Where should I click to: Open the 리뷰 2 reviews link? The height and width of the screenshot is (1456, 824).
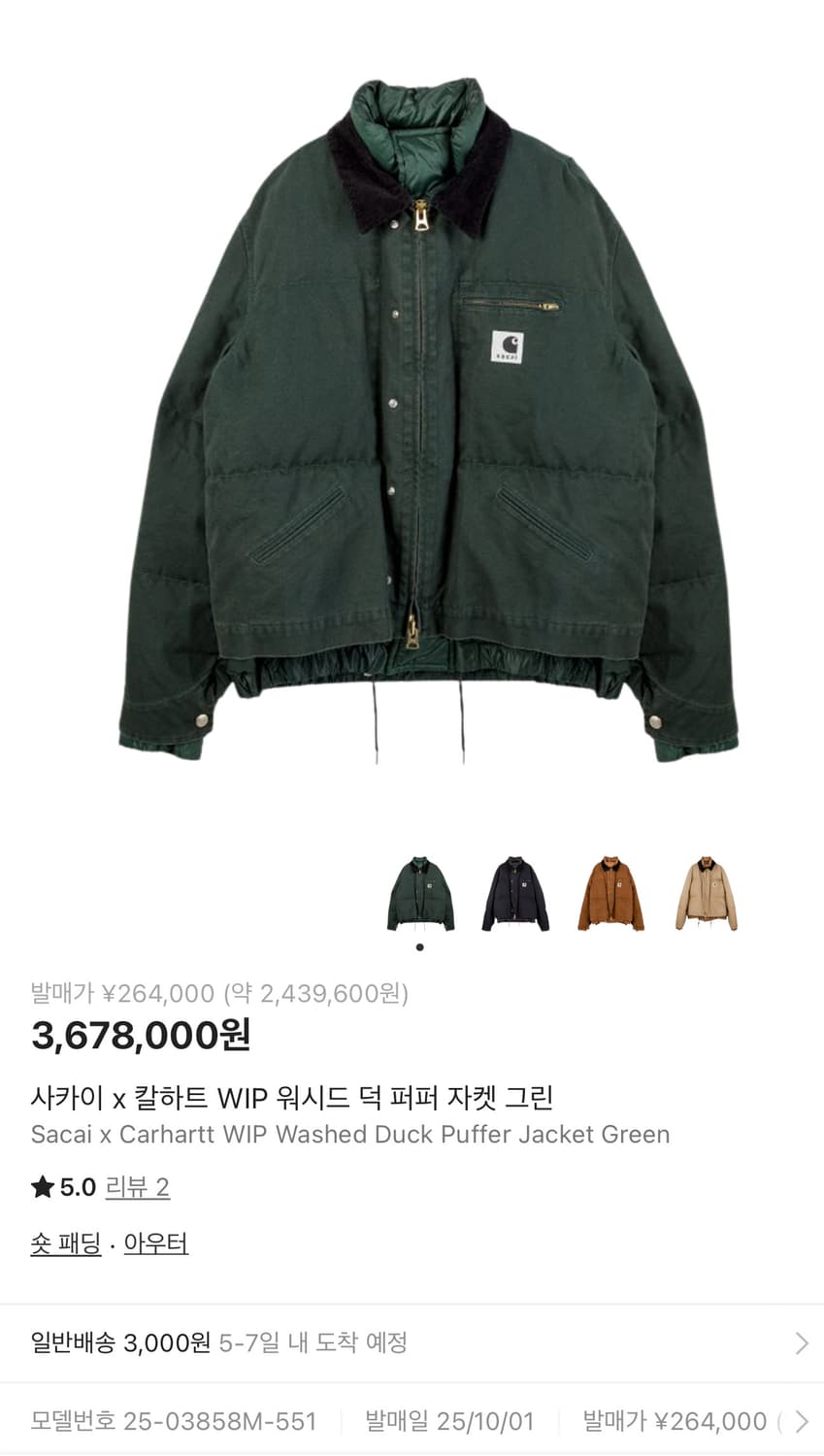(141, 1186)
